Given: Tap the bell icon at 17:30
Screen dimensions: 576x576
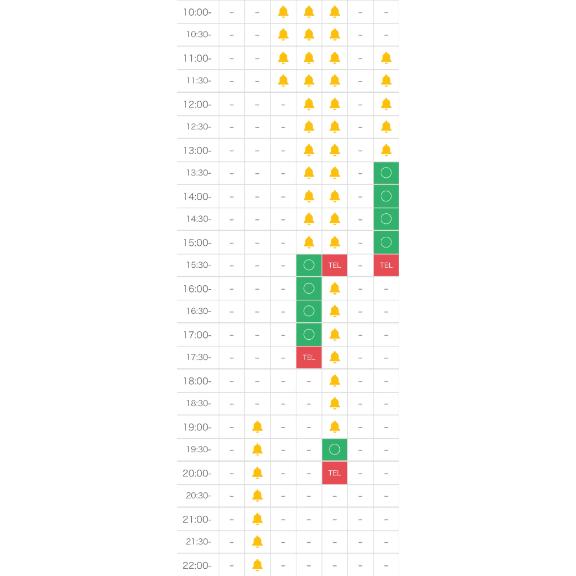Looking at the screenshot, I should 334,357.
